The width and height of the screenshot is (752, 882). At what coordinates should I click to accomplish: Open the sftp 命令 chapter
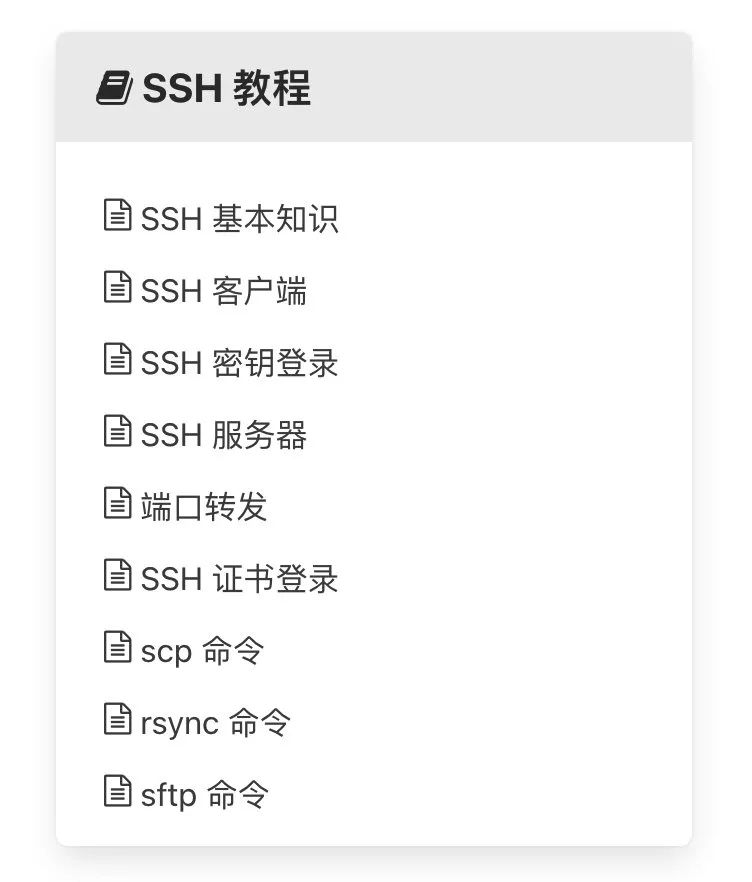coord(204,795)
